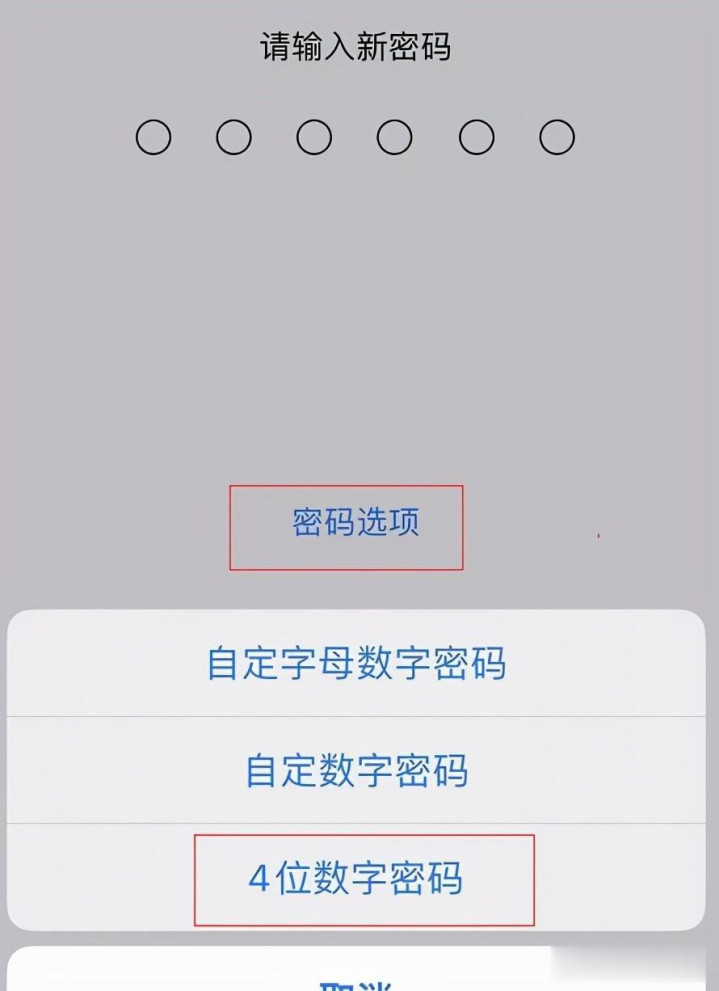Select 自定数字密码 option

coord(356,770)
